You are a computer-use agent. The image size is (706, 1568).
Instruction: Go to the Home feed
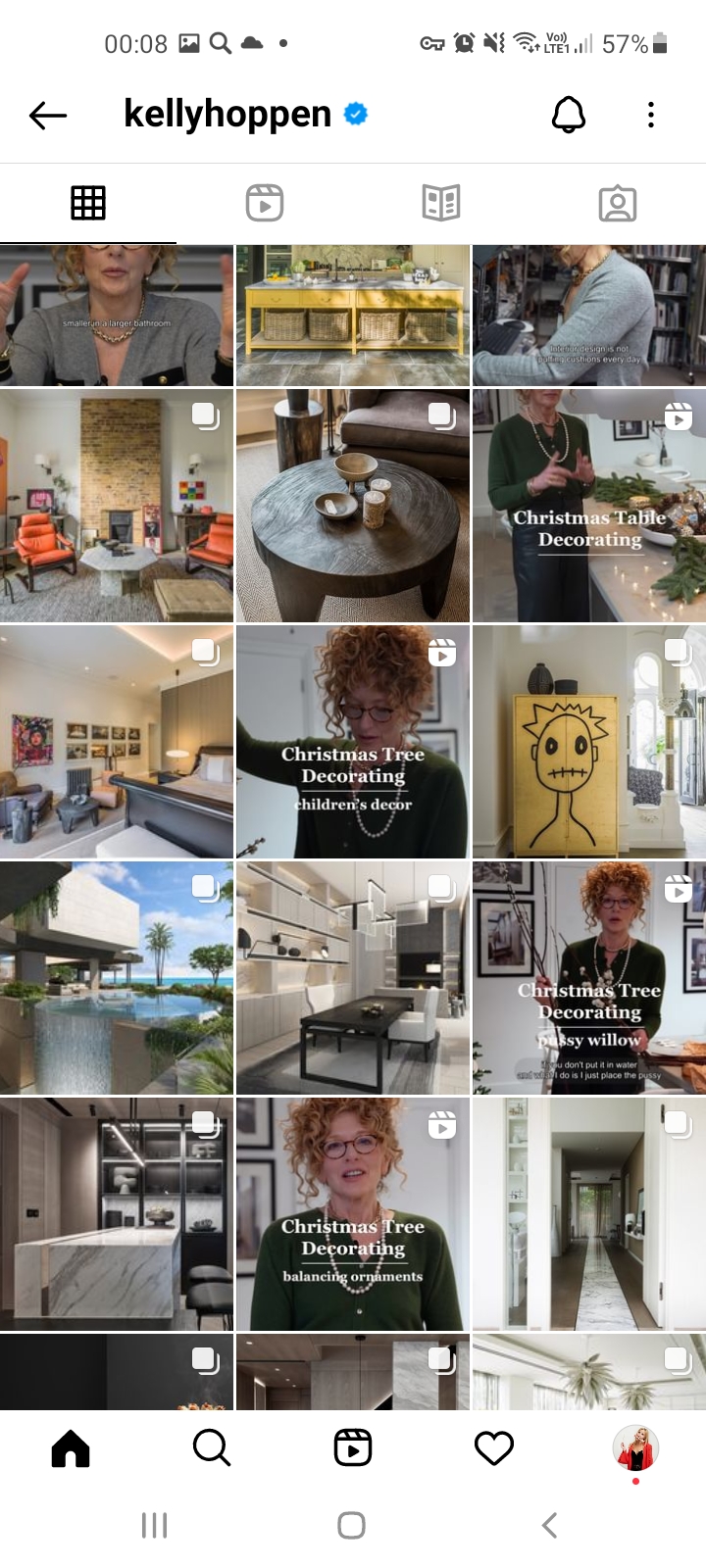pos(71,1447)
